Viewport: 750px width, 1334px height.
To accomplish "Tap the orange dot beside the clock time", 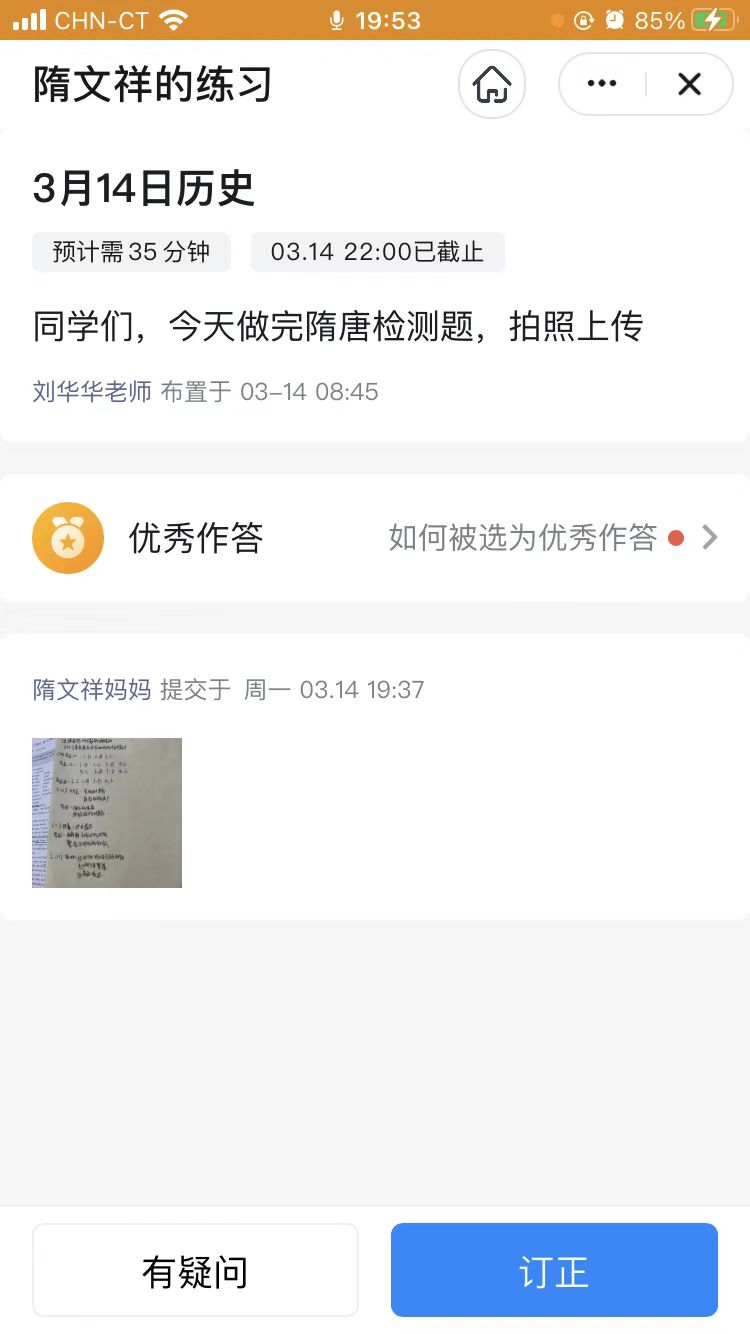I will point(556,19).
